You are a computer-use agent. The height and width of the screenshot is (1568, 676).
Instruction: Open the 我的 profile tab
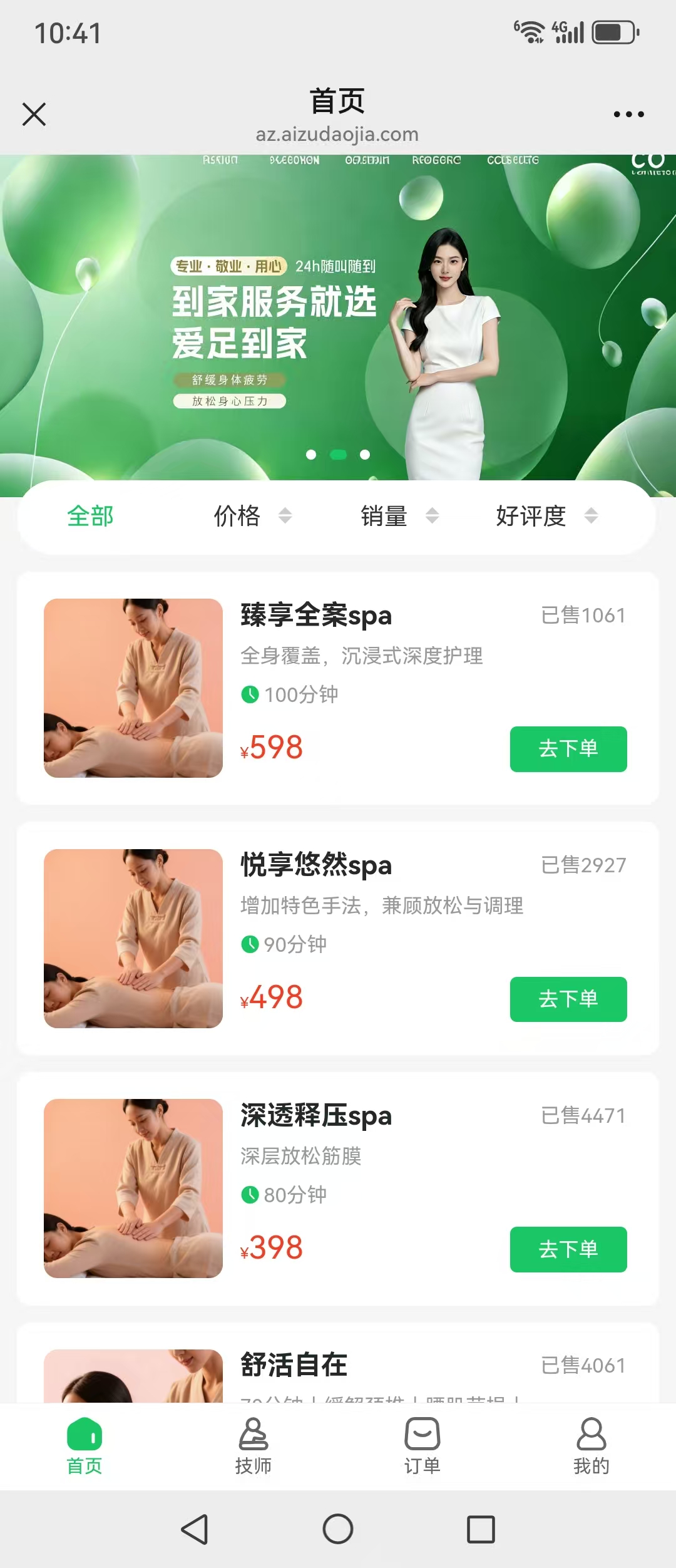click(x=591, y=1447)
